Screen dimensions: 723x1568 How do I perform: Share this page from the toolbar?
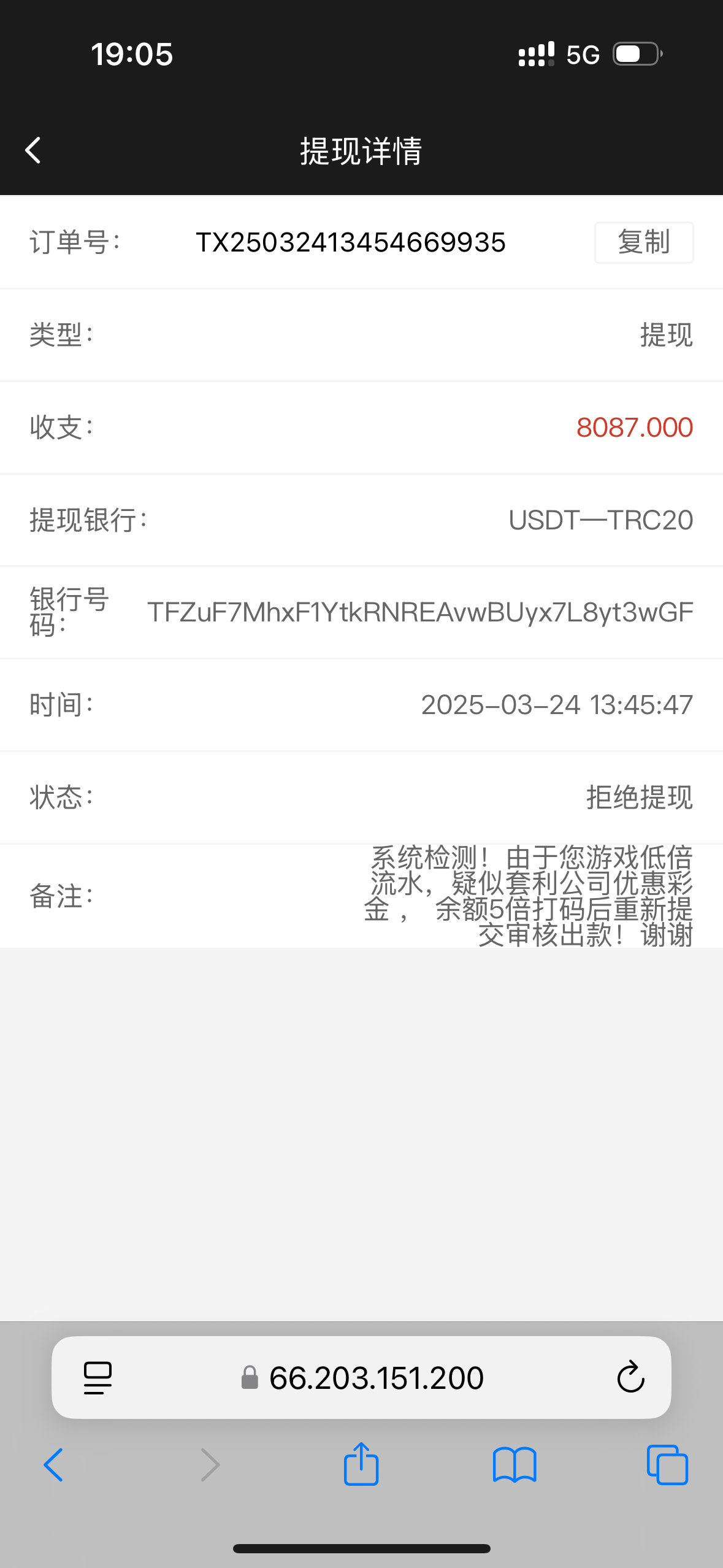(361, 1464)
